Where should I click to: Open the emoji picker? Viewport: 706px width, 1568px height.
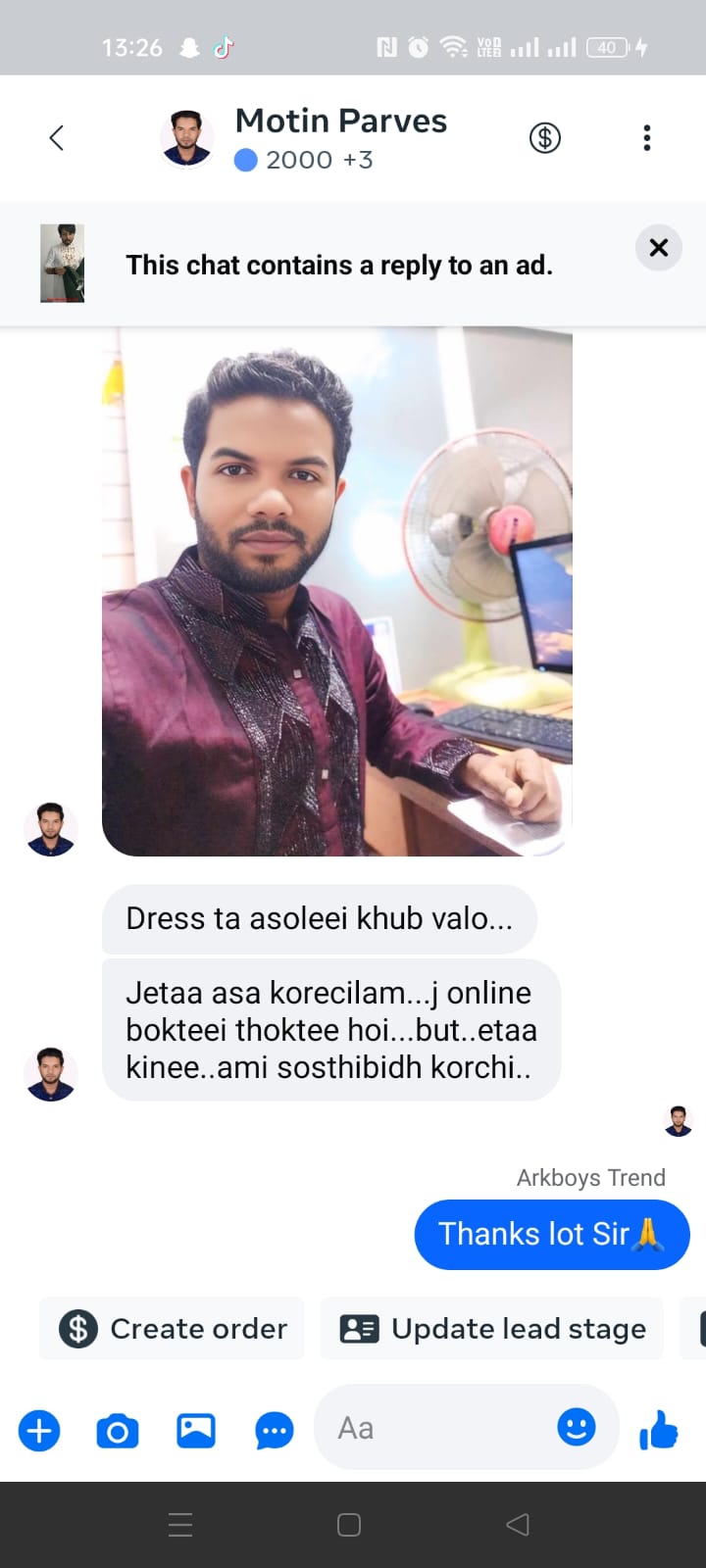tap(577, 1427)
